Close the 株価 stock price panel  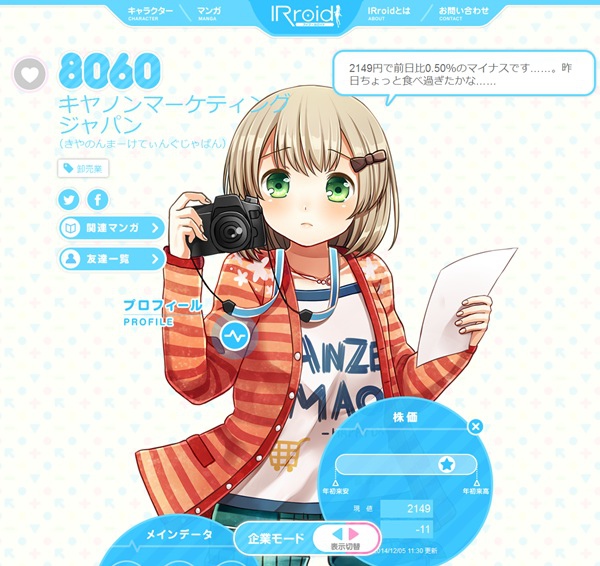click(476, 426)
